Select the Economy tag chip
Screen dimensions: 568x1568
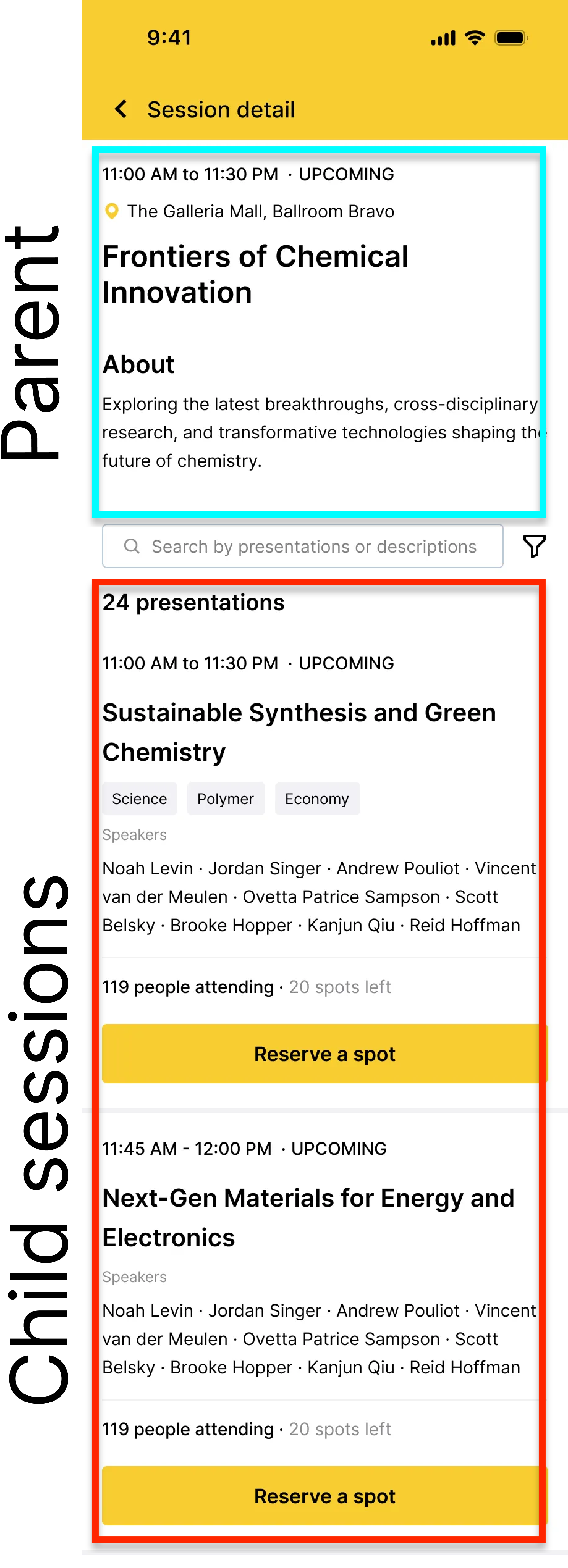pos(317,799)
